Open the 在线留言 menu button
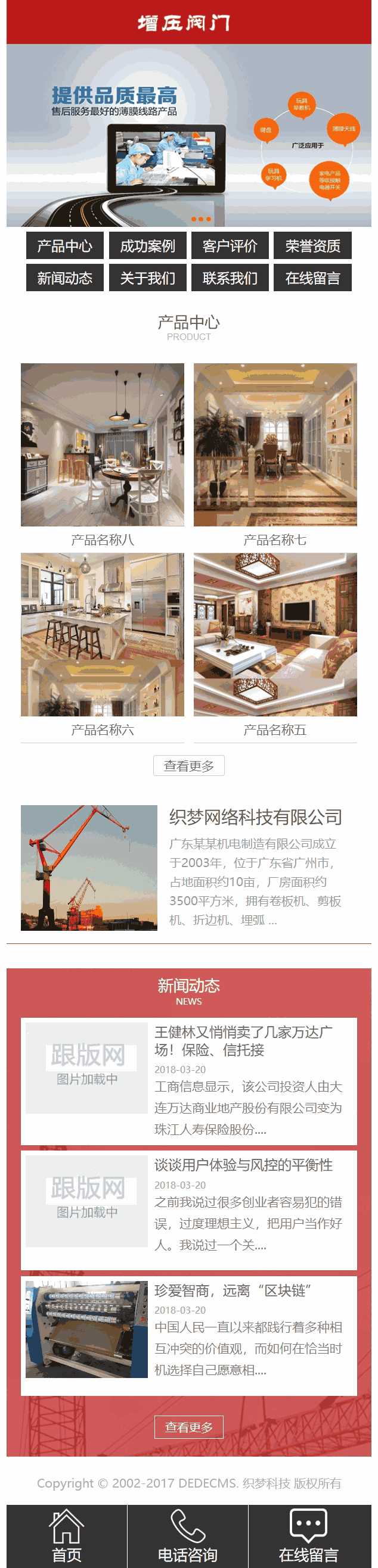Screen dimensions: 378x1568 point(312,278)
